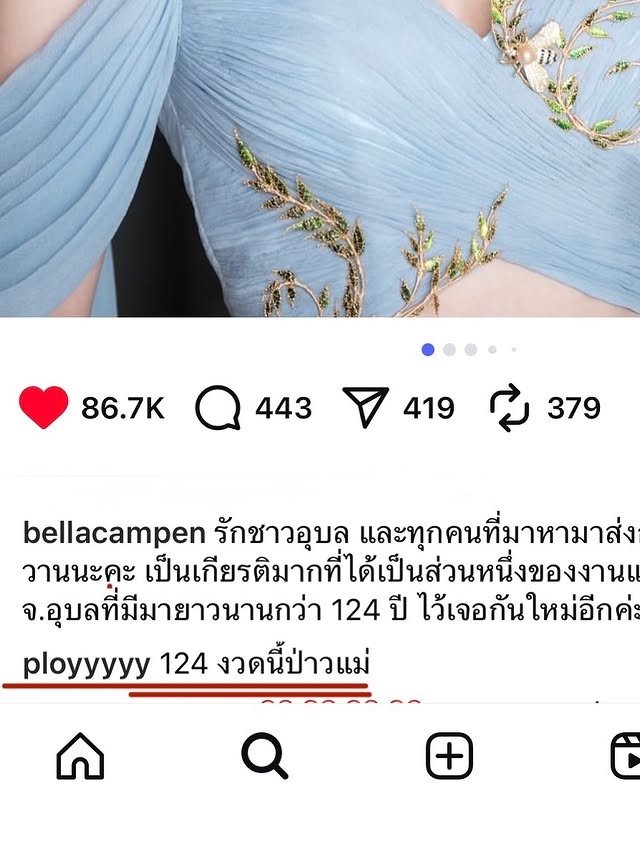Go to the Home feed tab
The height and width of the screenshot is (849, 640).
point(81,757)
